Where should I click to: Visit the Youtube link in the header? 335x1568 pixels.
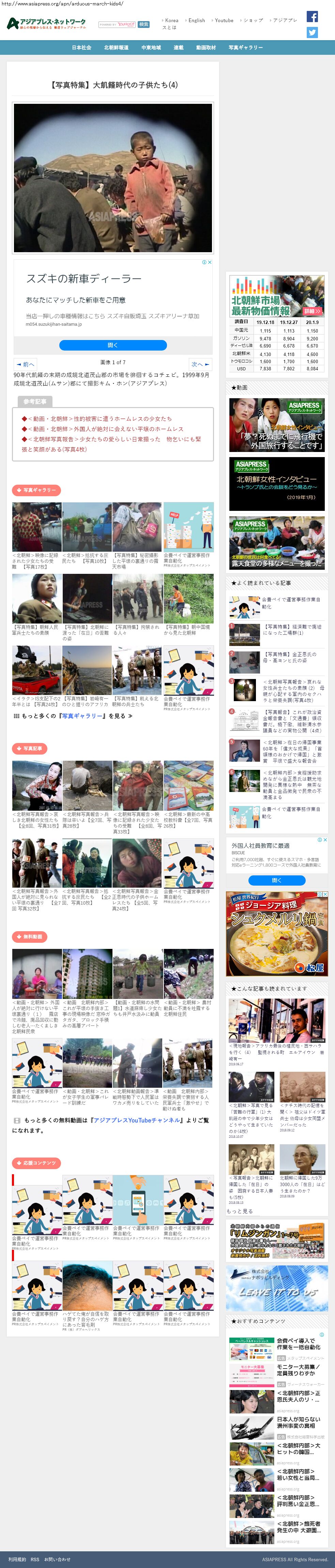click(224, 20)
